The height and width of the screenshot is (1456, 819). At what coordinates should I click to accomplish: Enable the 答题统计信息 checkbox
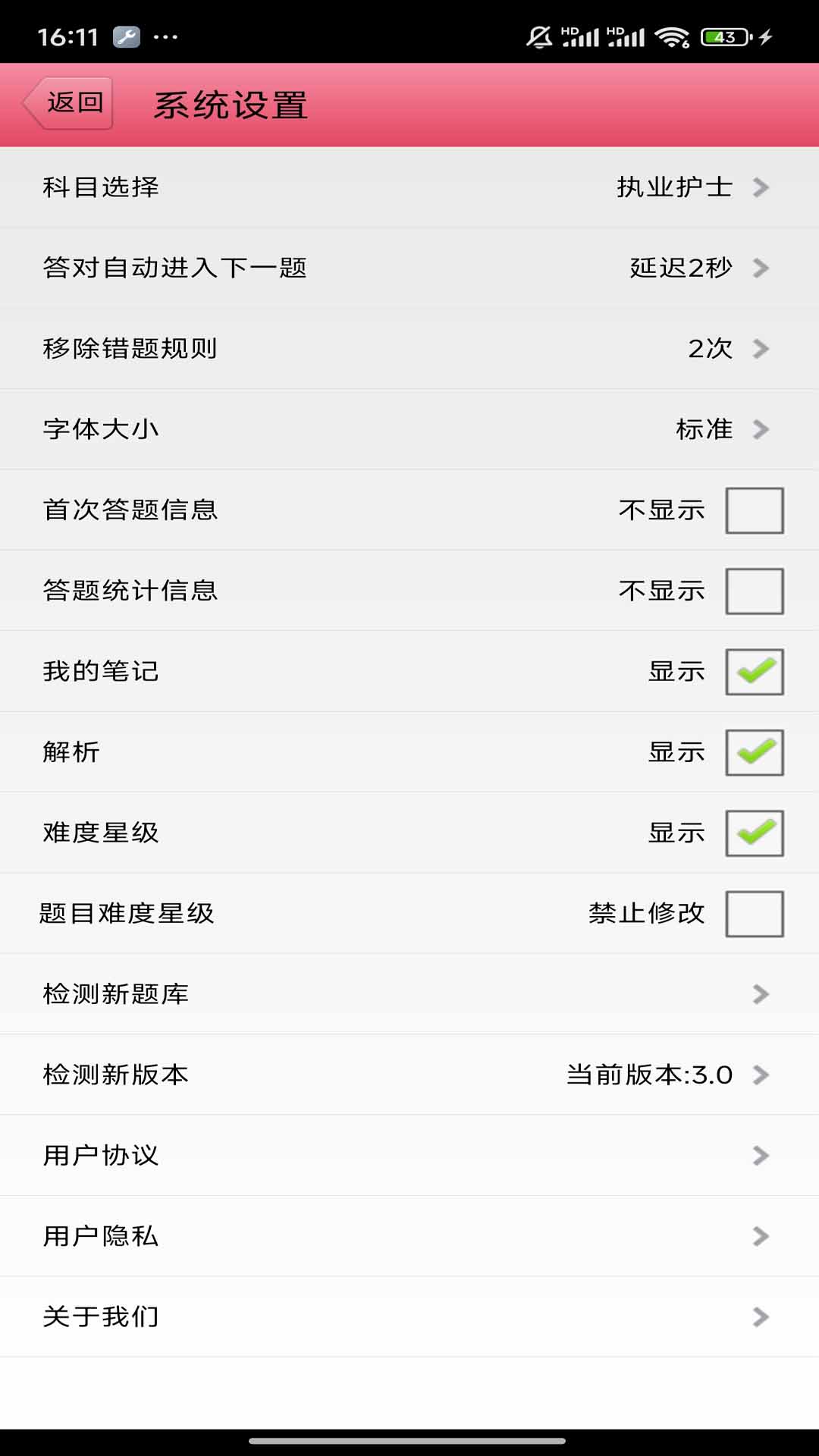(x=754, y=589)
